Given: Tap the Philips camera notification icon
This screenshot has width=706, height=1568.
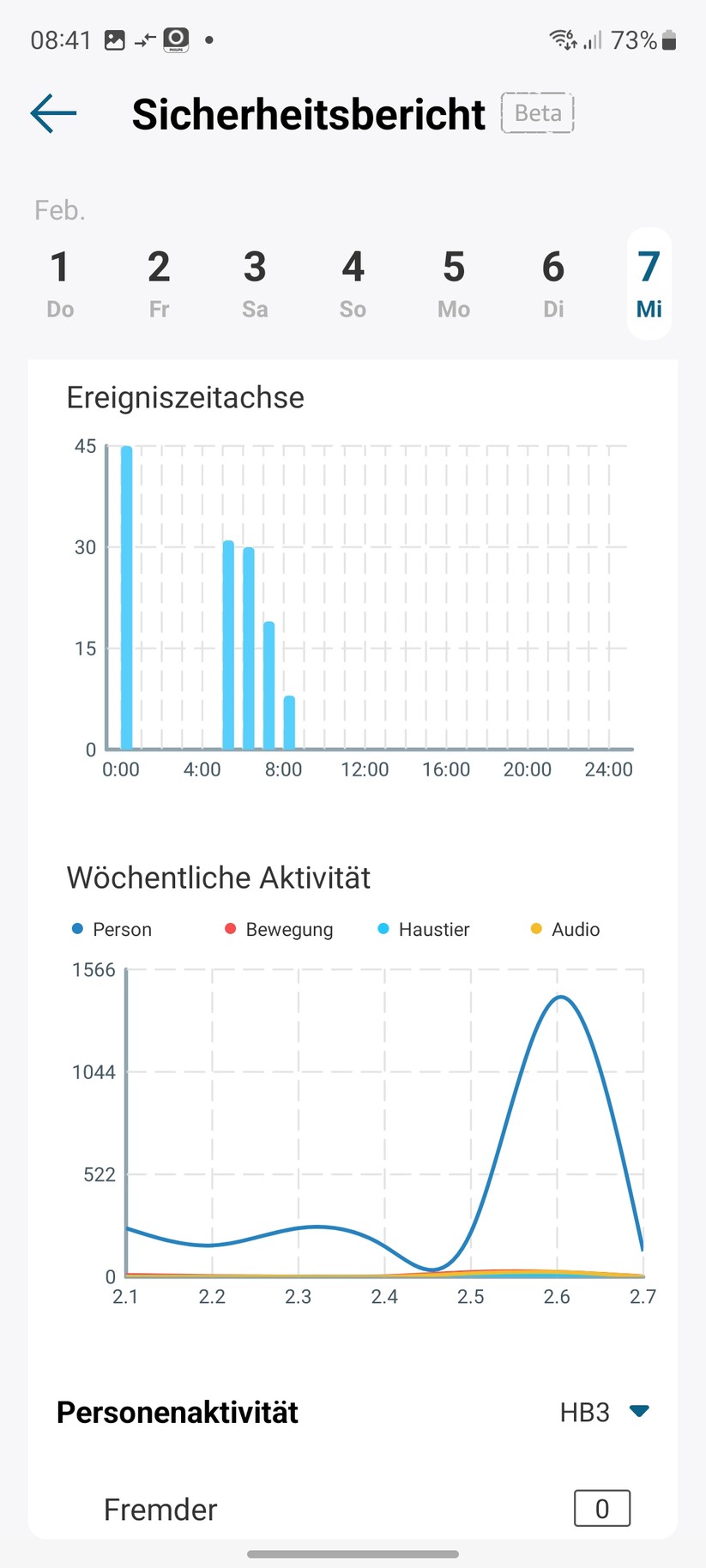Looking at the screenshot, I should pyautogui.click(x=175, y=39).
